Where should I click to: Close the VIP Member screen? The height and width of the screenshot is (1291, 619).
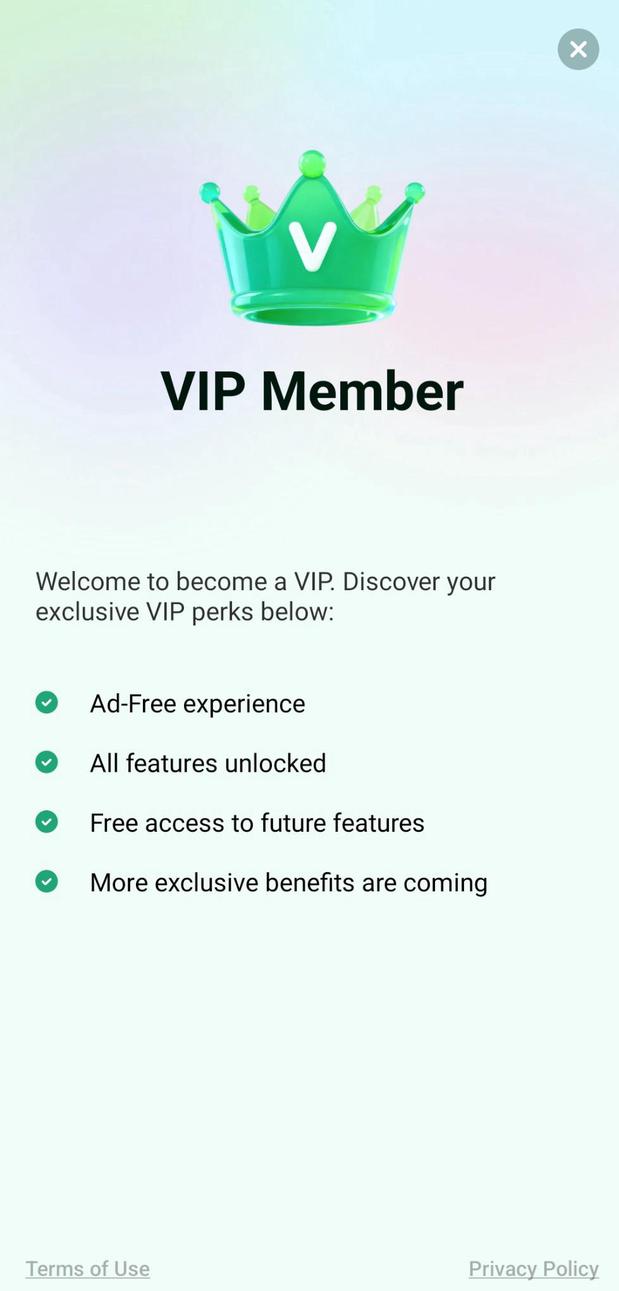(x=578, y=49)
